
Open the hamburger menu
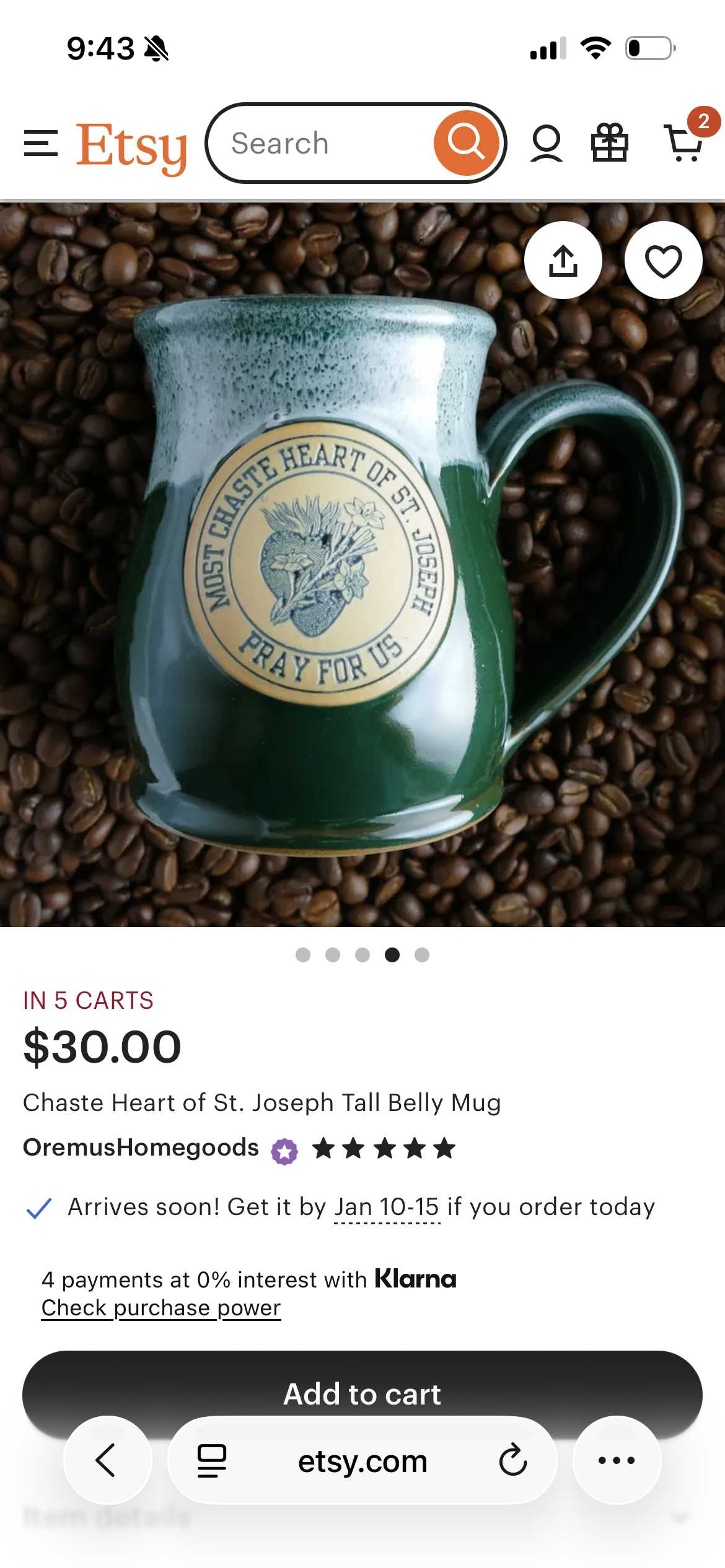[40, 144]
